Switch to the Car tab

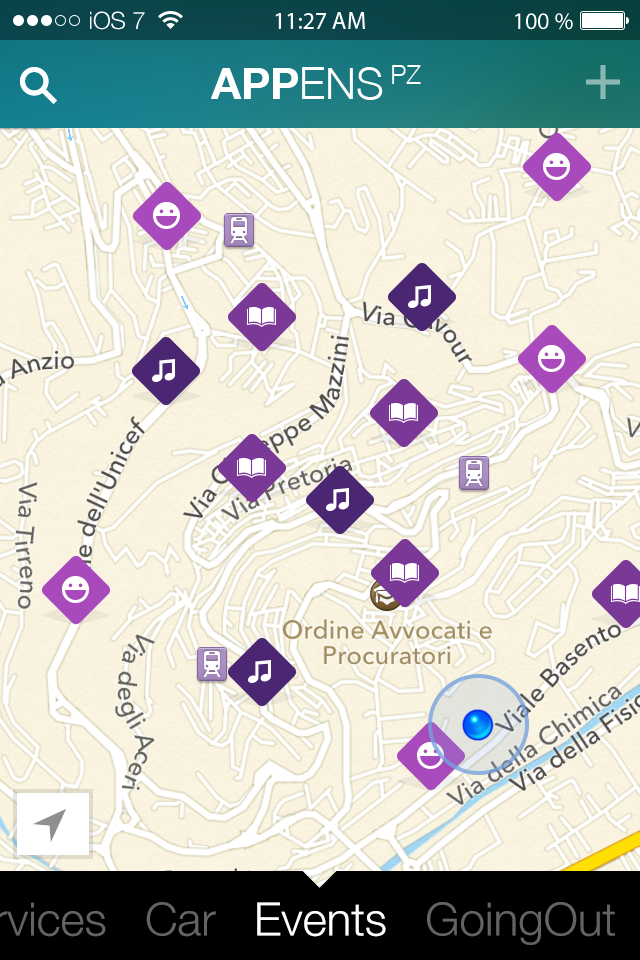pos(180,920)
